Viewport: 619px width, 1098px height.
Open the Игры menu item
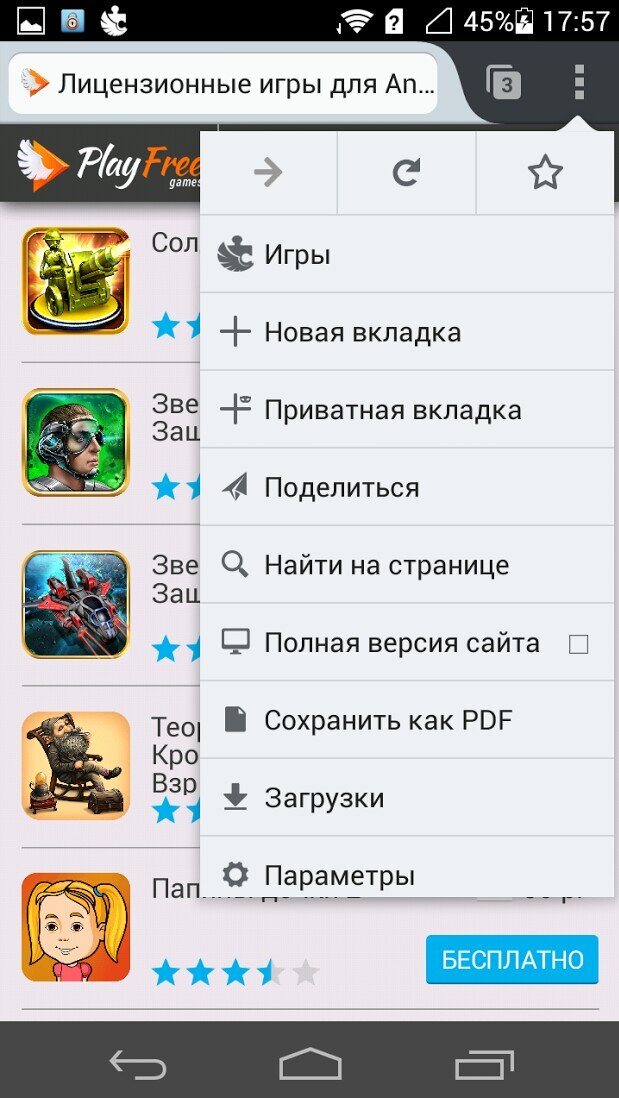point(407,255)
